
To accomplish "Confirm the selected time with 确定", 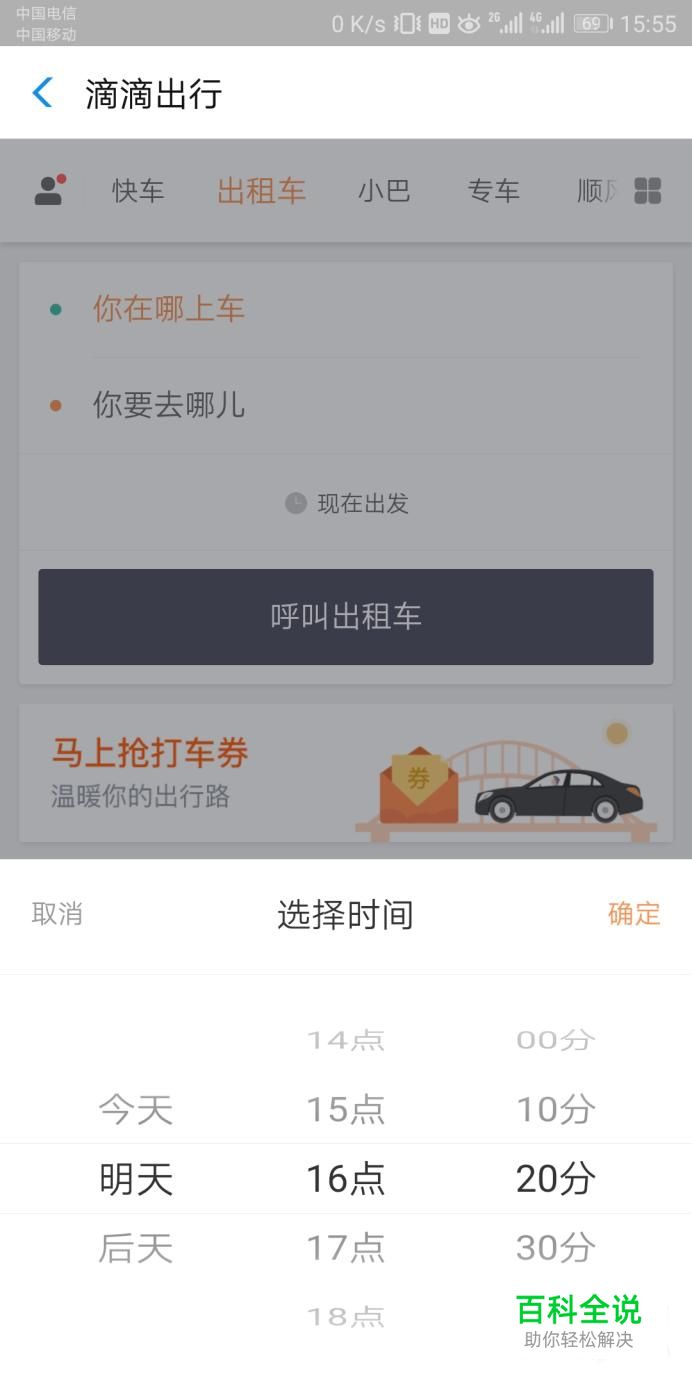I will click(634, 914).
